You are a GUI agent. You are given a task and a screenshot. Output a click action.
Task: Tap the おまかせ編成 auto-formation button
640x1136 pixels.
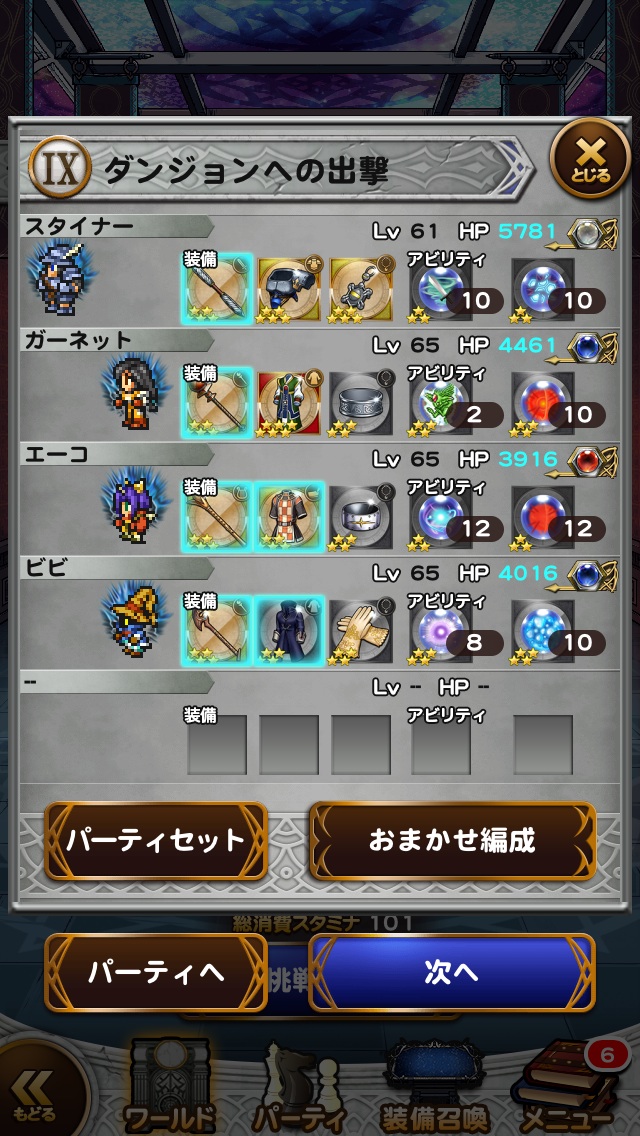(452, 840)
